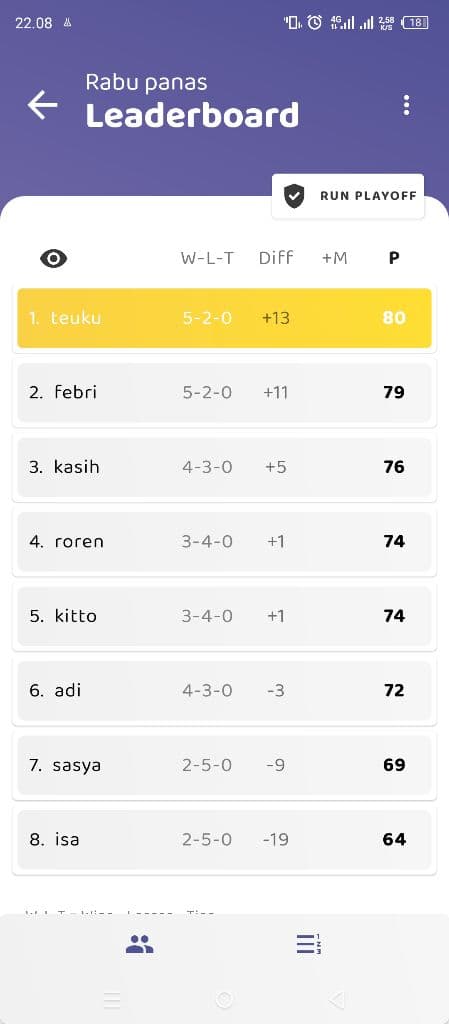
Task: View roren's player details
Action: [224, 541]
